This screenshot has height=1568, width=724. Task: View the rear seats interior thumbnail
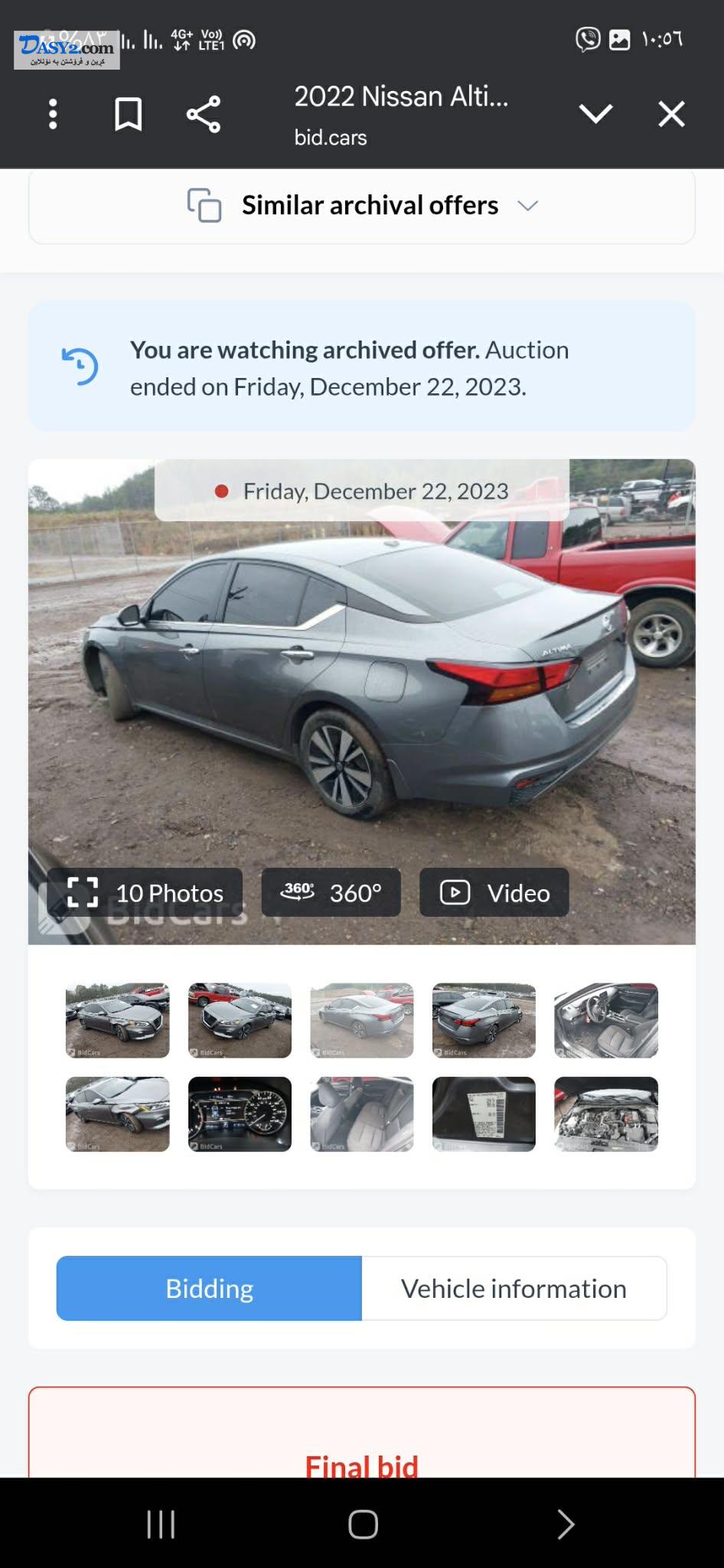pos(362,1114)
